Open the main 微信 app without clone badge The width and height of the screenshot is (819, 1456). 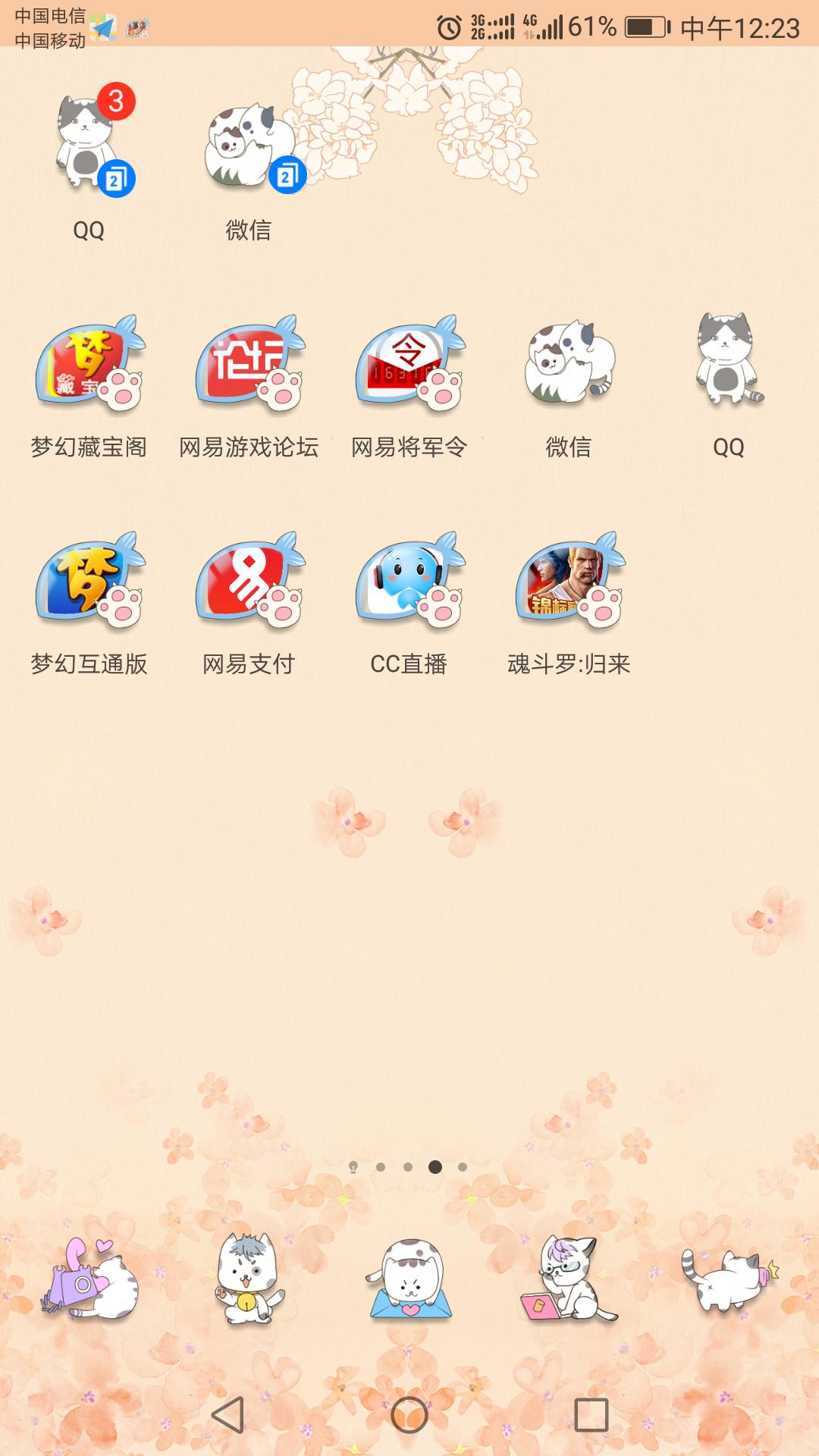569,362
